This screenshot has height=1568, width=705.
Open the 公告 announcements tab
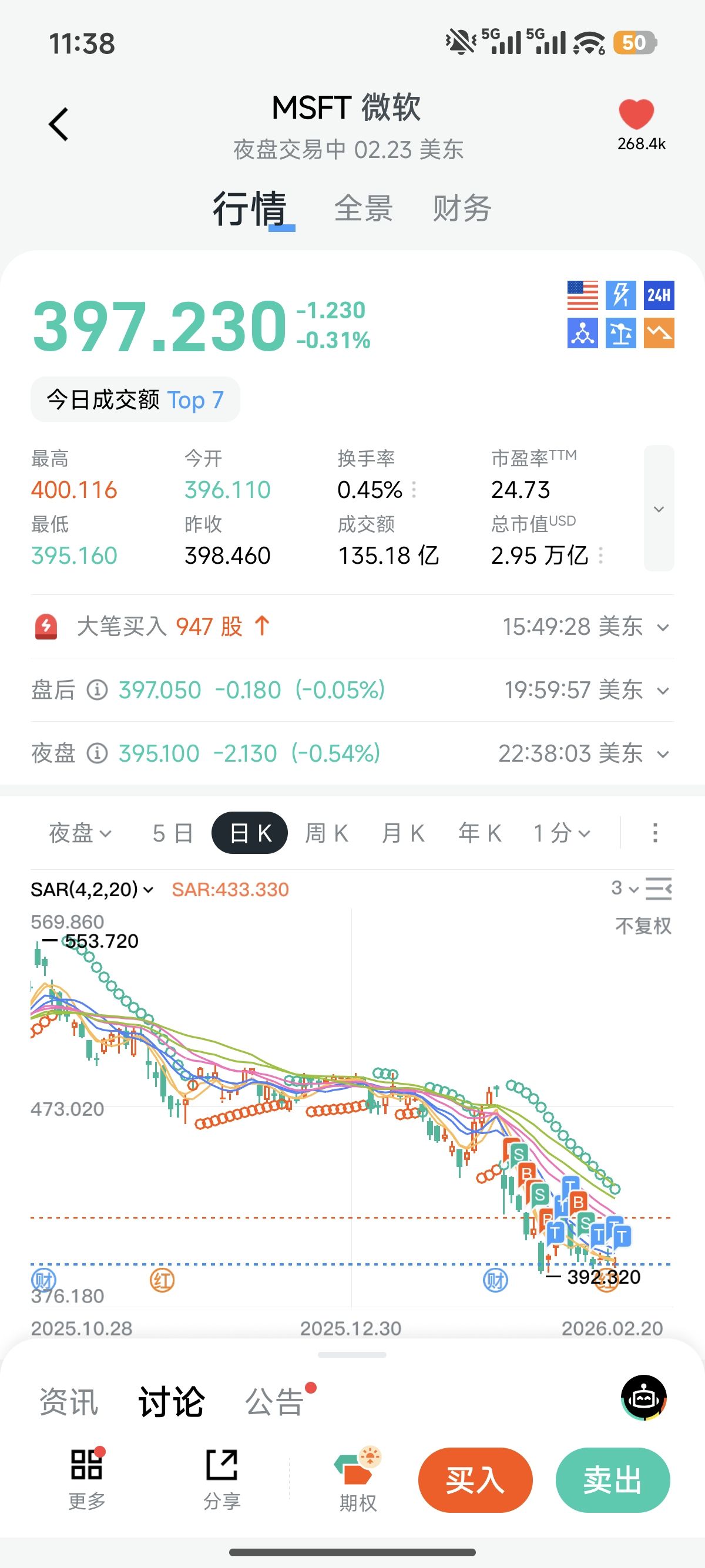[274, 1402]
